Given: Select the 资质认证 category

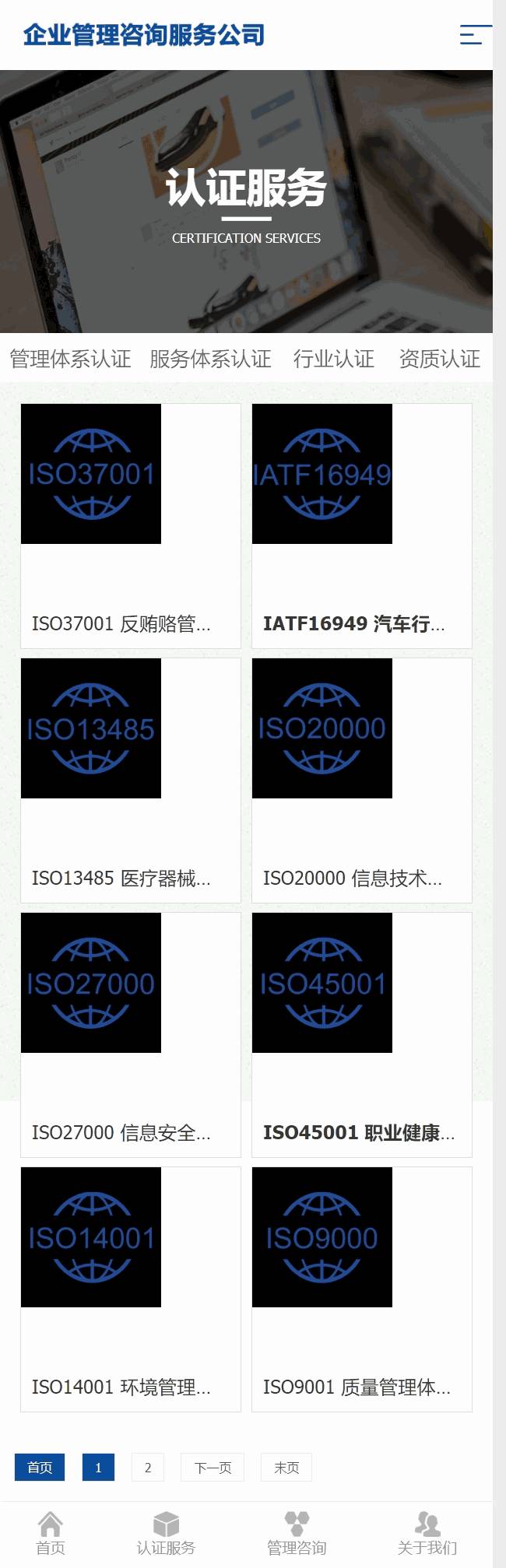Looking at the screenshot, I should 440,359.
